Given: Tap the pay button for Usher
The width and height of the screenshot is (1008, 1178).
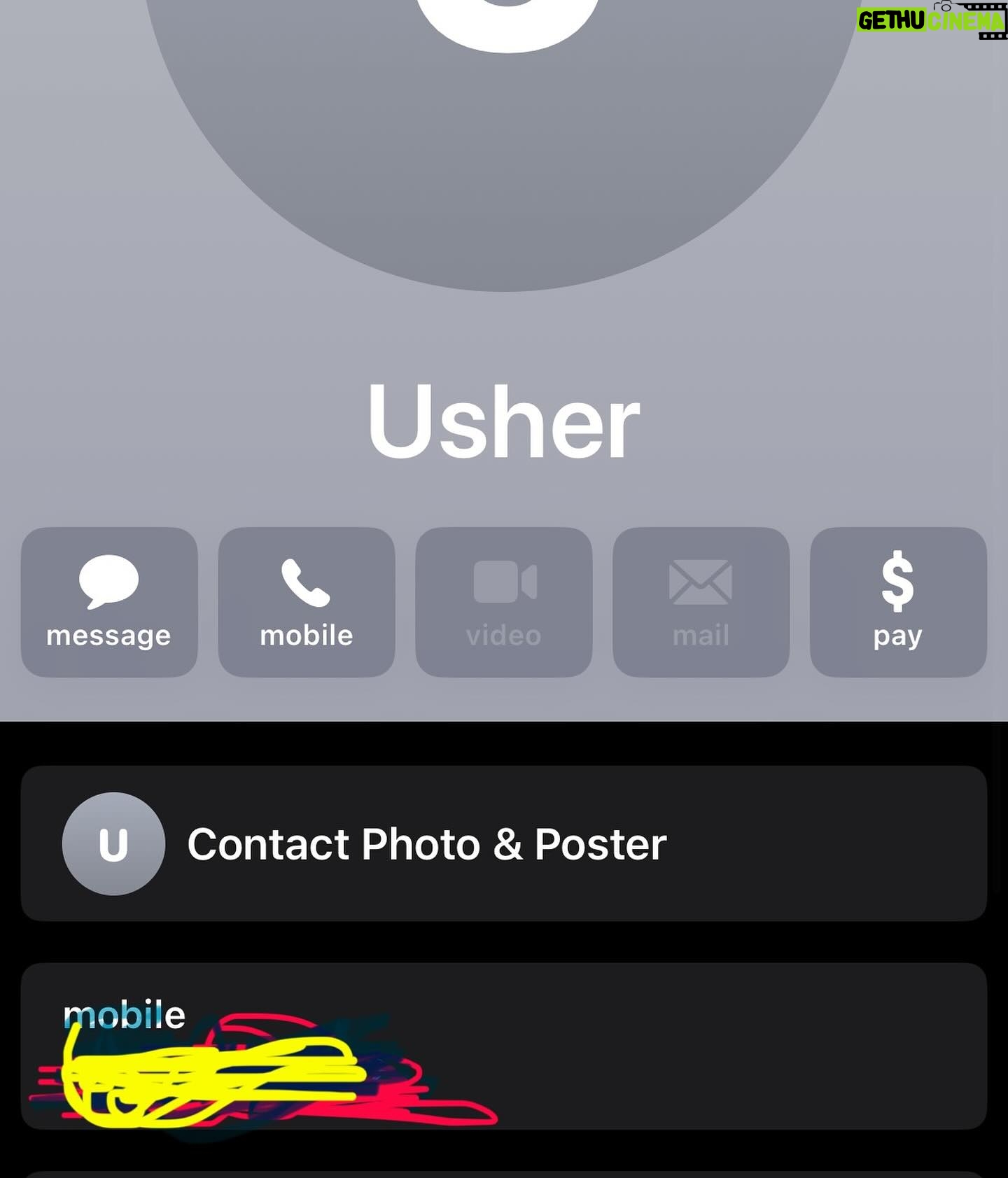Looking at the screenshot, I should pos(898,602).
